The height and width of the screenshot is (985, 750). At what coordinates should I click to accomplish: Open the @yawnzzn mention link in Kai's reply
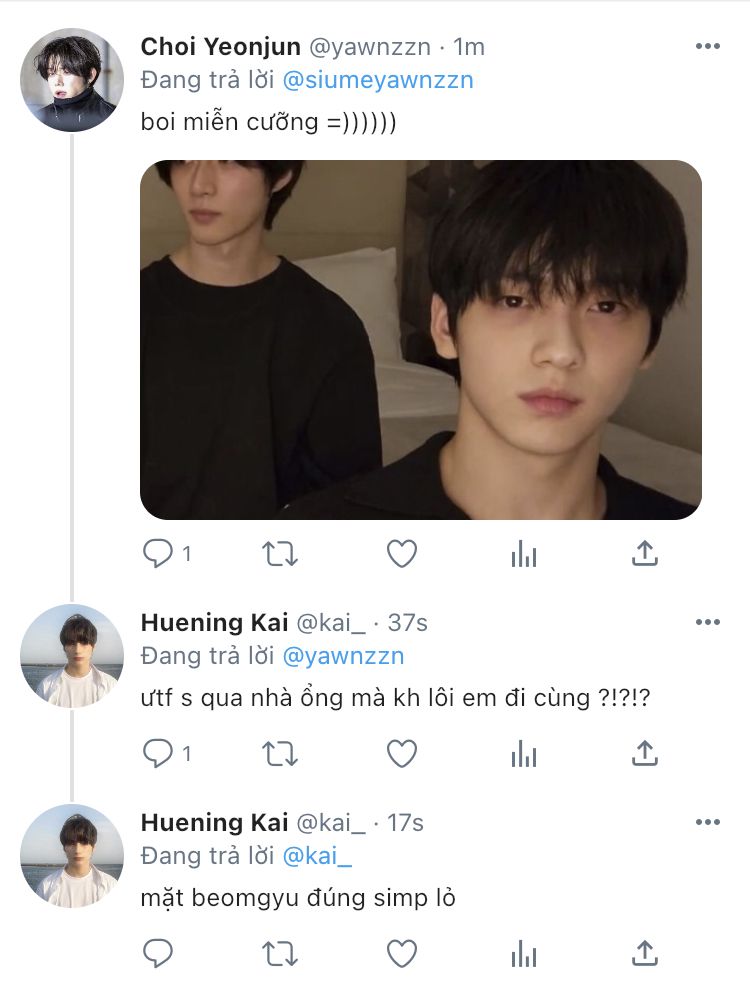[x=343, y=656]
